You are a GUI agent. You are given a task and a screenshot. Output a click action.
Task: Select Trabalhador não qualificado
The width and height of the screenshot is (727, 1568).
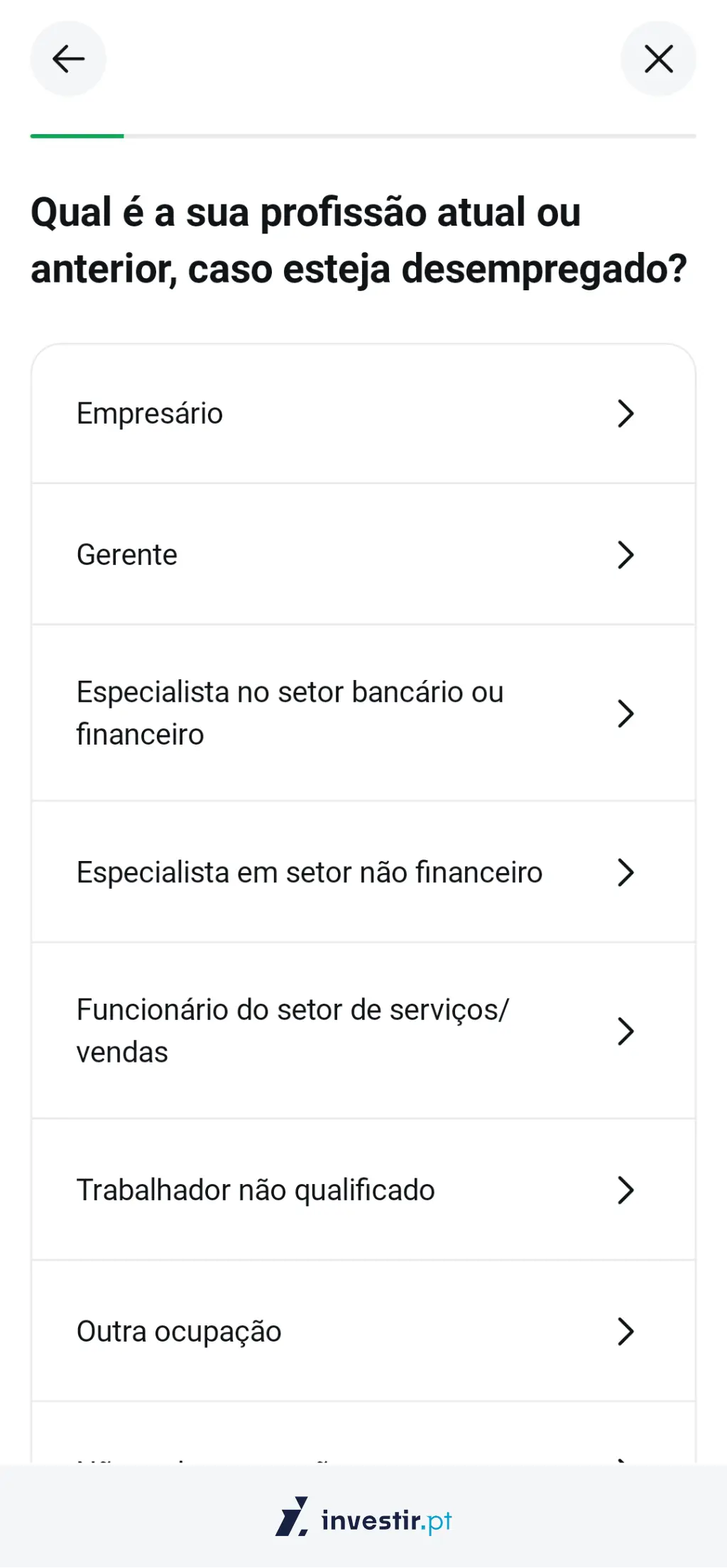click(x=256, y=1190)
